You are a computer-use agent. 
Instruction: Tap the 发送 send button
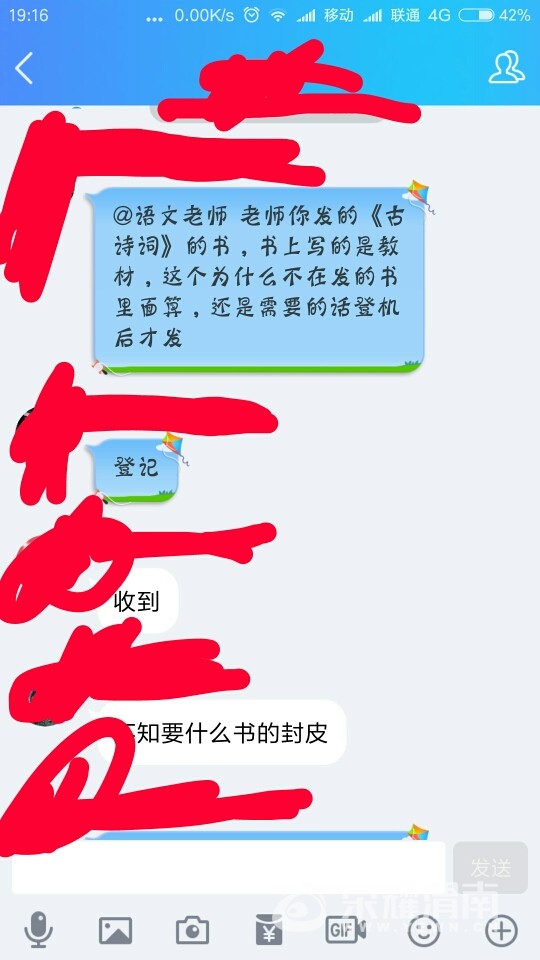[x=490, y=867]
